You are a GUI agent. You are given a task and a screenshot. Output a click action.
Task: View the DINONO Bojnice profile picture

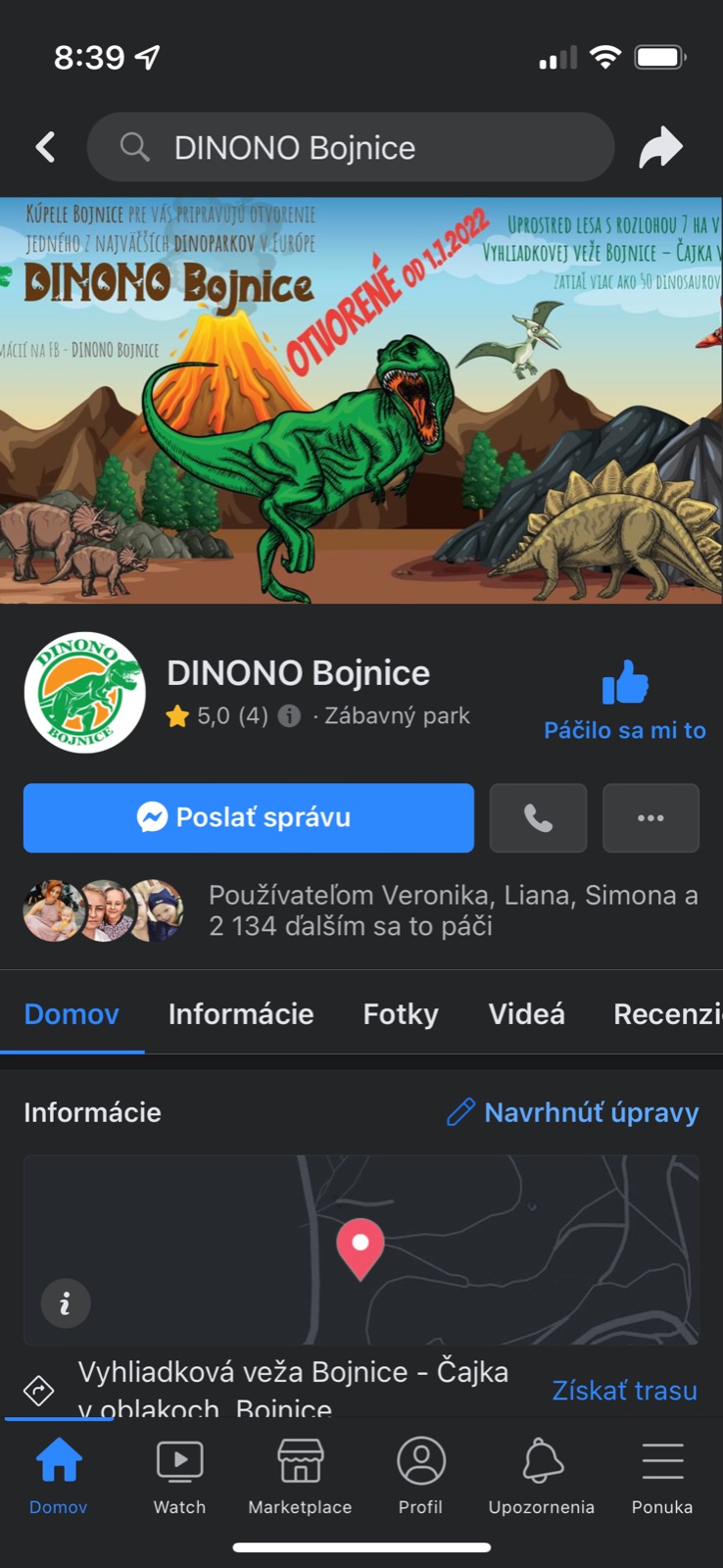tap(85, 693)
